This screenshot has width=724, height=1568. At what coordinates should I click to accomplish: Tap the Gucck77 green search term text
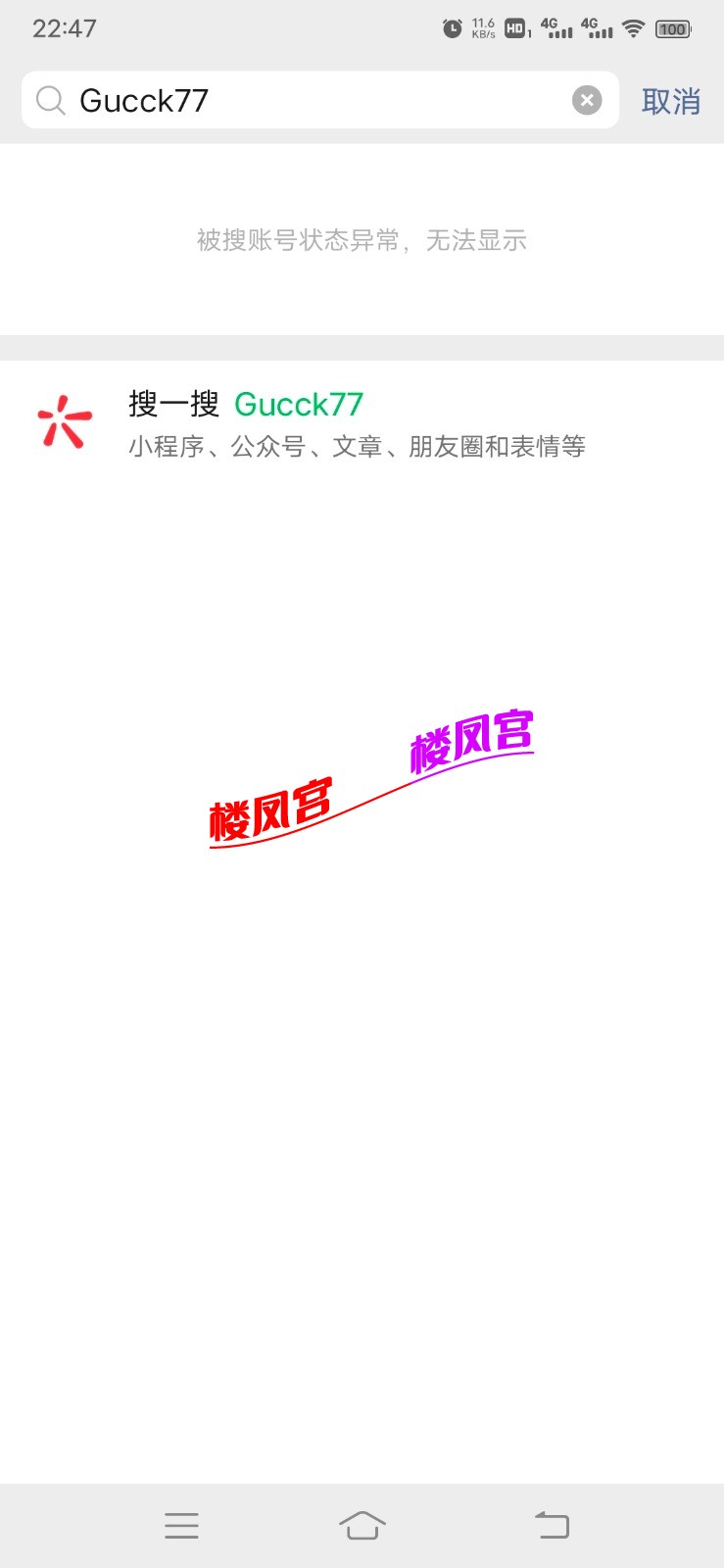[x=299, y=404]
